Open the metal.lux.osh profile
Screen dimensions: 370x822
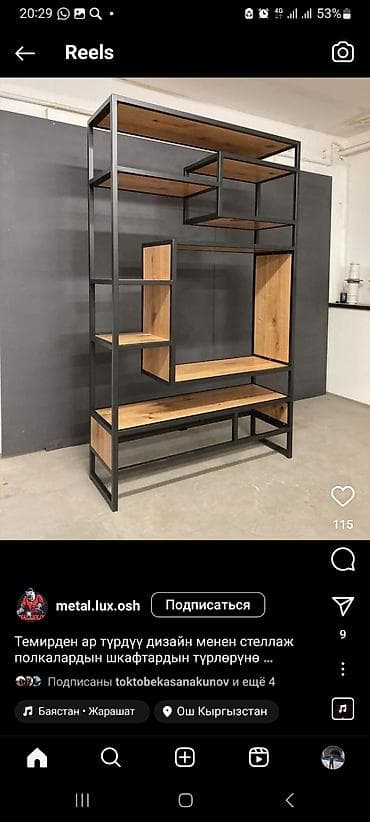98,606
